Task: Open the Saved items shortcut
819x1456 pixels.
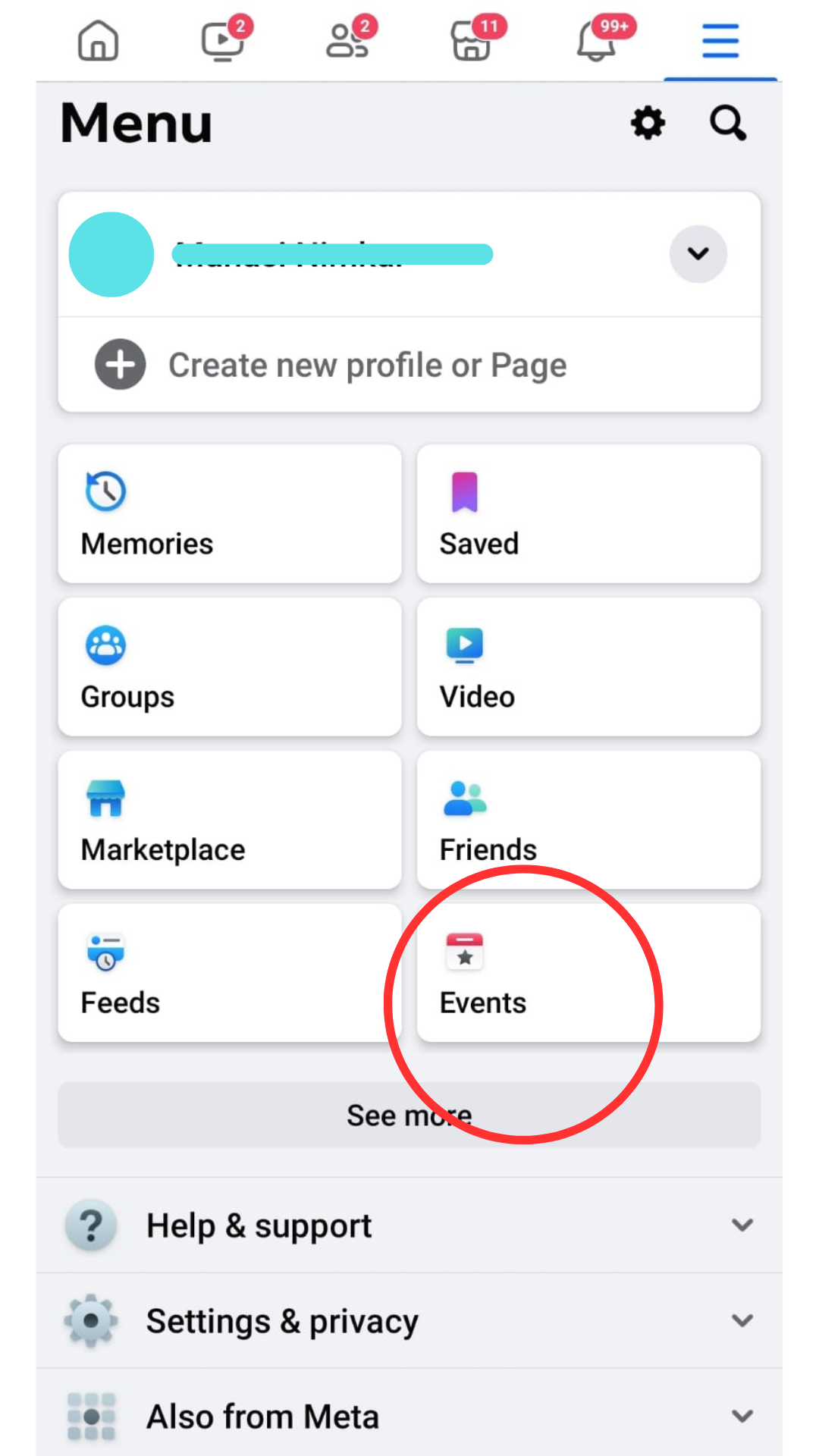Action: [x=588, y=514]
